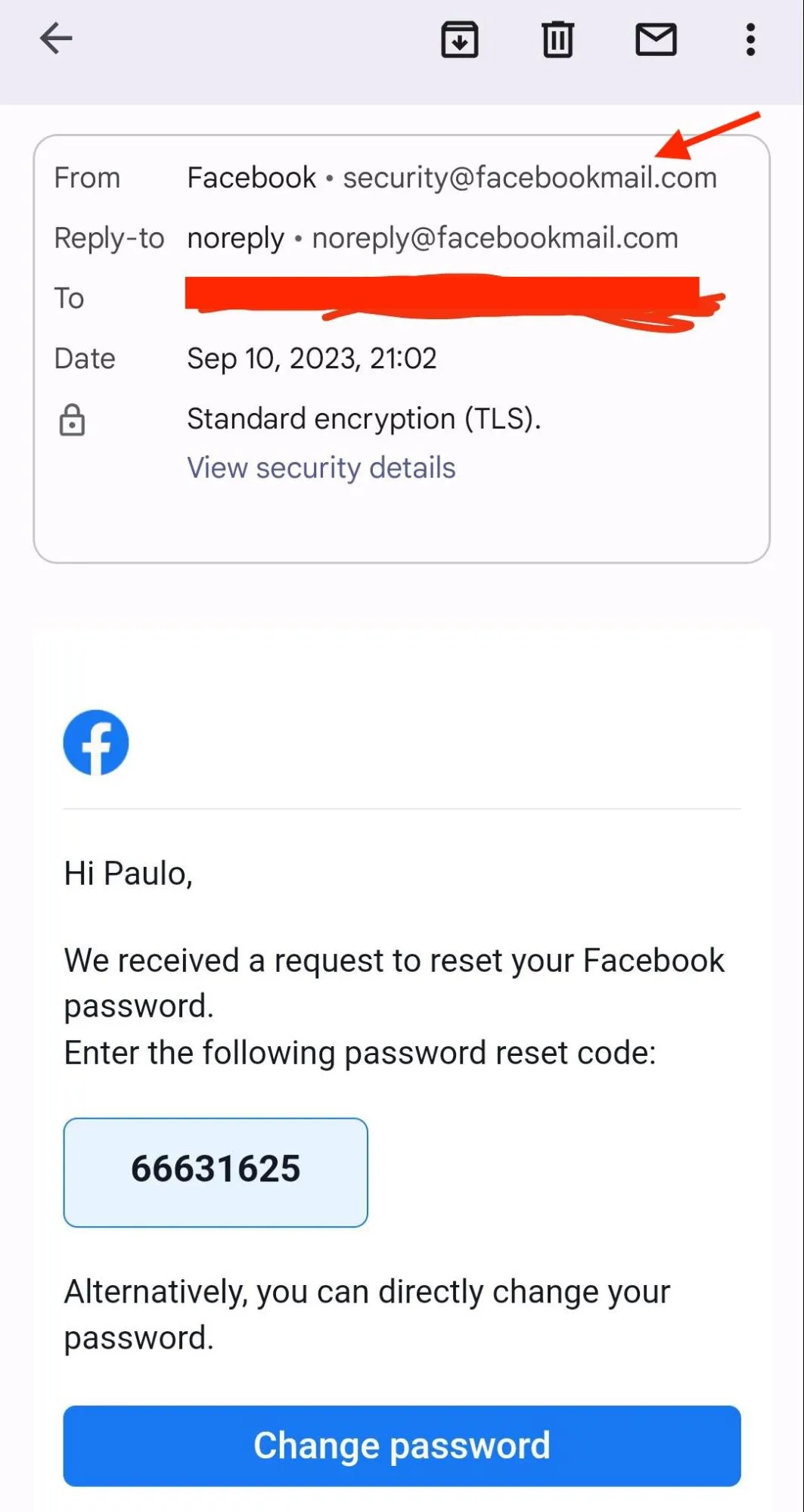The width and height of the screenshot is (804, 1512).
Task: Open the overflow menu
Action: [x=750, y=40]
